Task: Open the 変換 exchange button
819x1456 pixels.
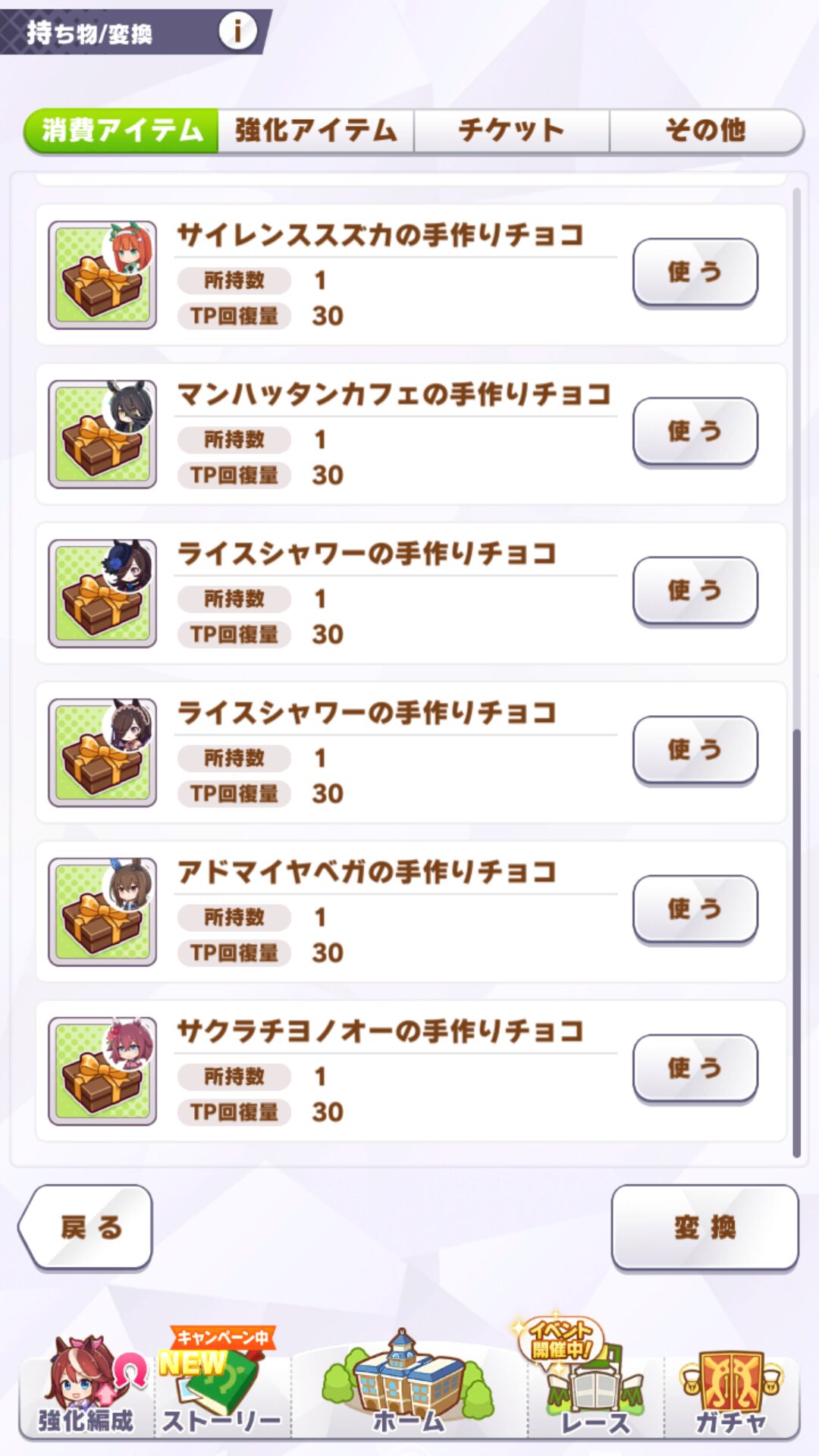Action: click(704, 1226)
